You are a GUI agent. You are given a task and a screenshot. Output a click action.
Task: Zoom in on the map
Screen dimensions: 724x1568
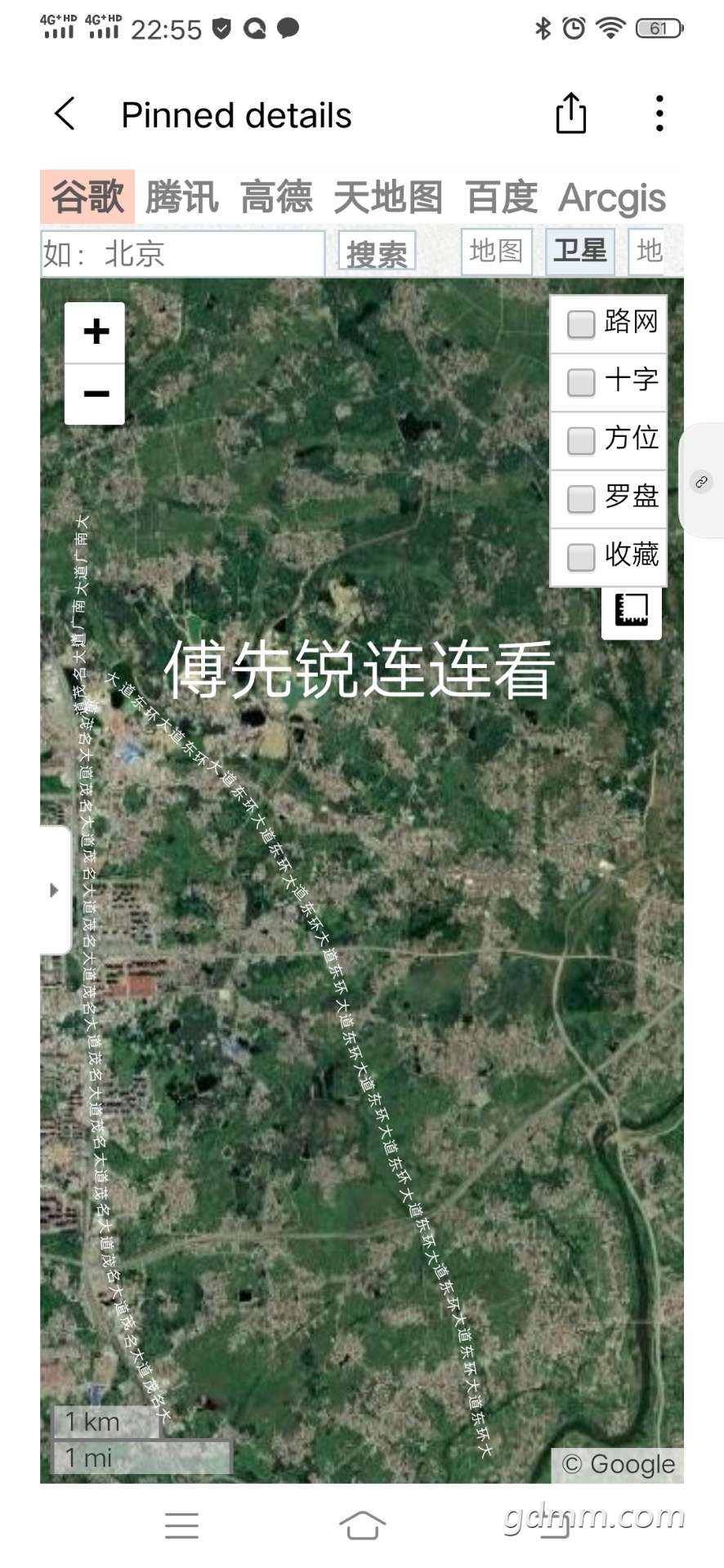tap(96, 332)
